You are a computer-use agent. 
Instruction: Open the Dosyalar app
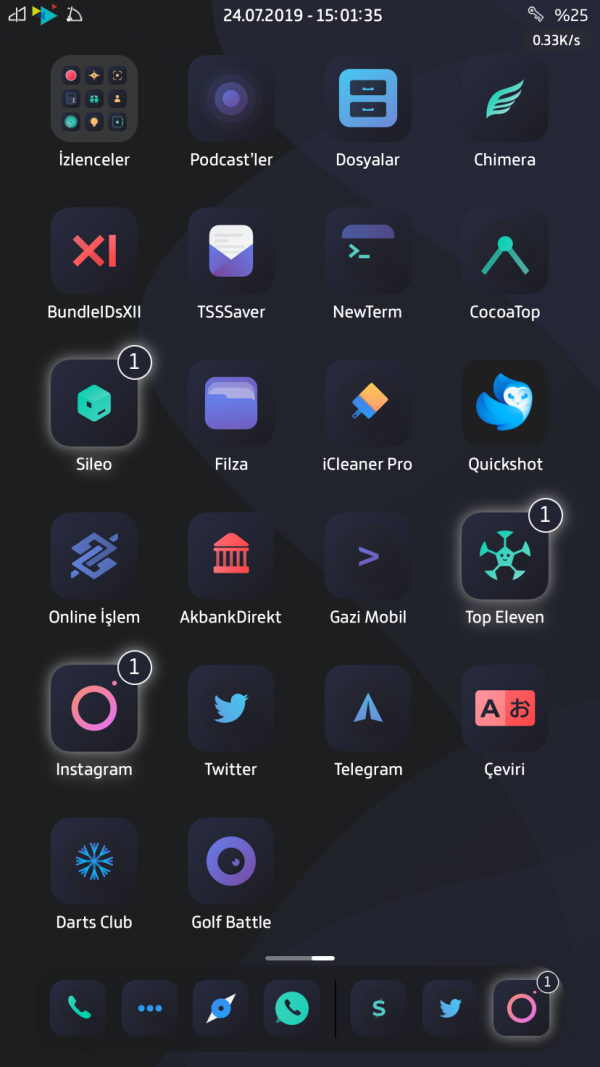coord(367,99)
